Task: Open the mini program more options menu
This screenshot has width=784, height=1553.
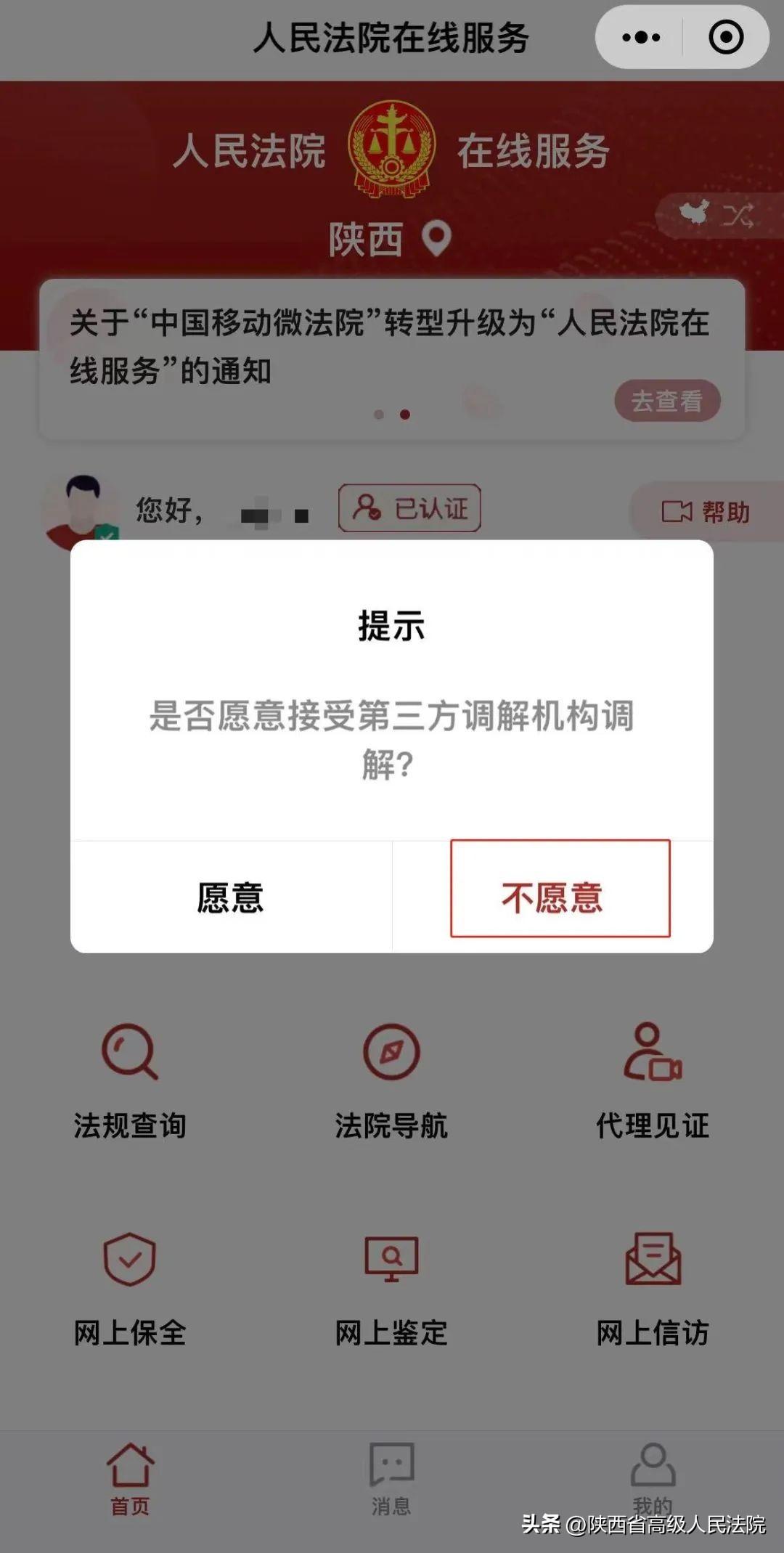Action: [641, 38]
